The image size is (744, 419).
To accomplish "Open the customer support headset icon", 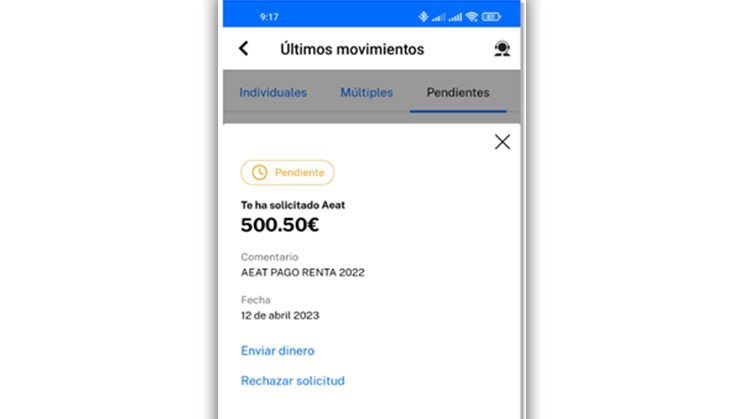I will pos(502,49).
